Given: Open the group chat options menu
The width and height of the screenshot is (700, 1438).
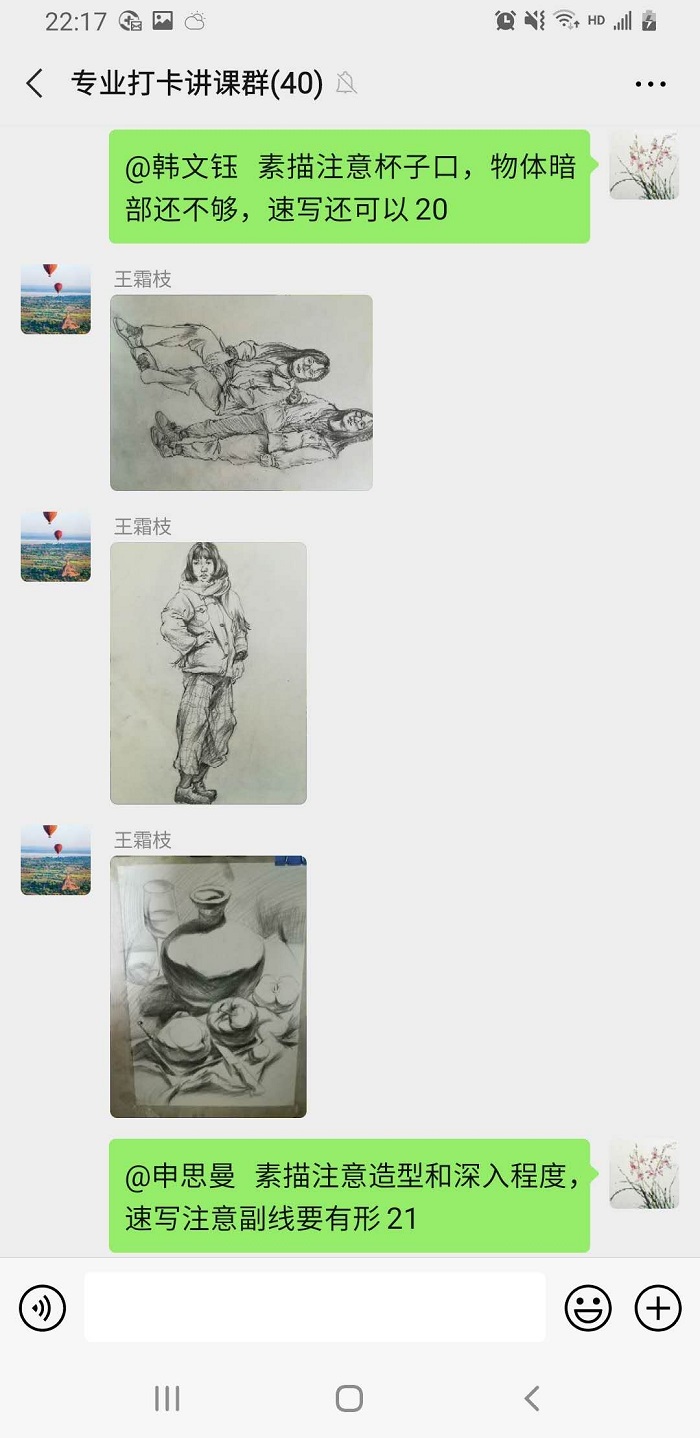Looking at the screenshot, I should pos(650,84).
